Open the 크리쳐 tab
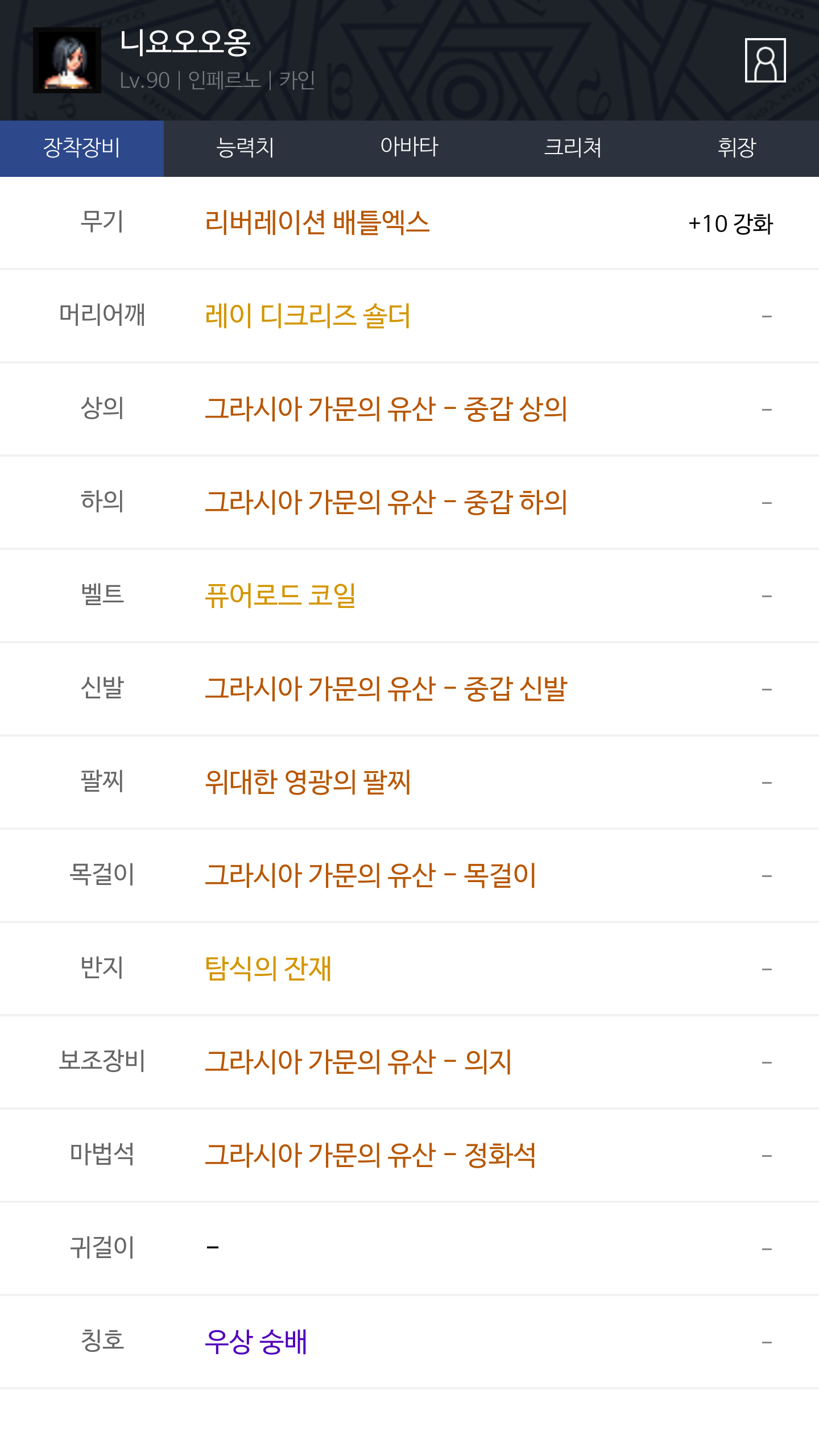This screenshot has width=819, height=1456. click(573, 148)
